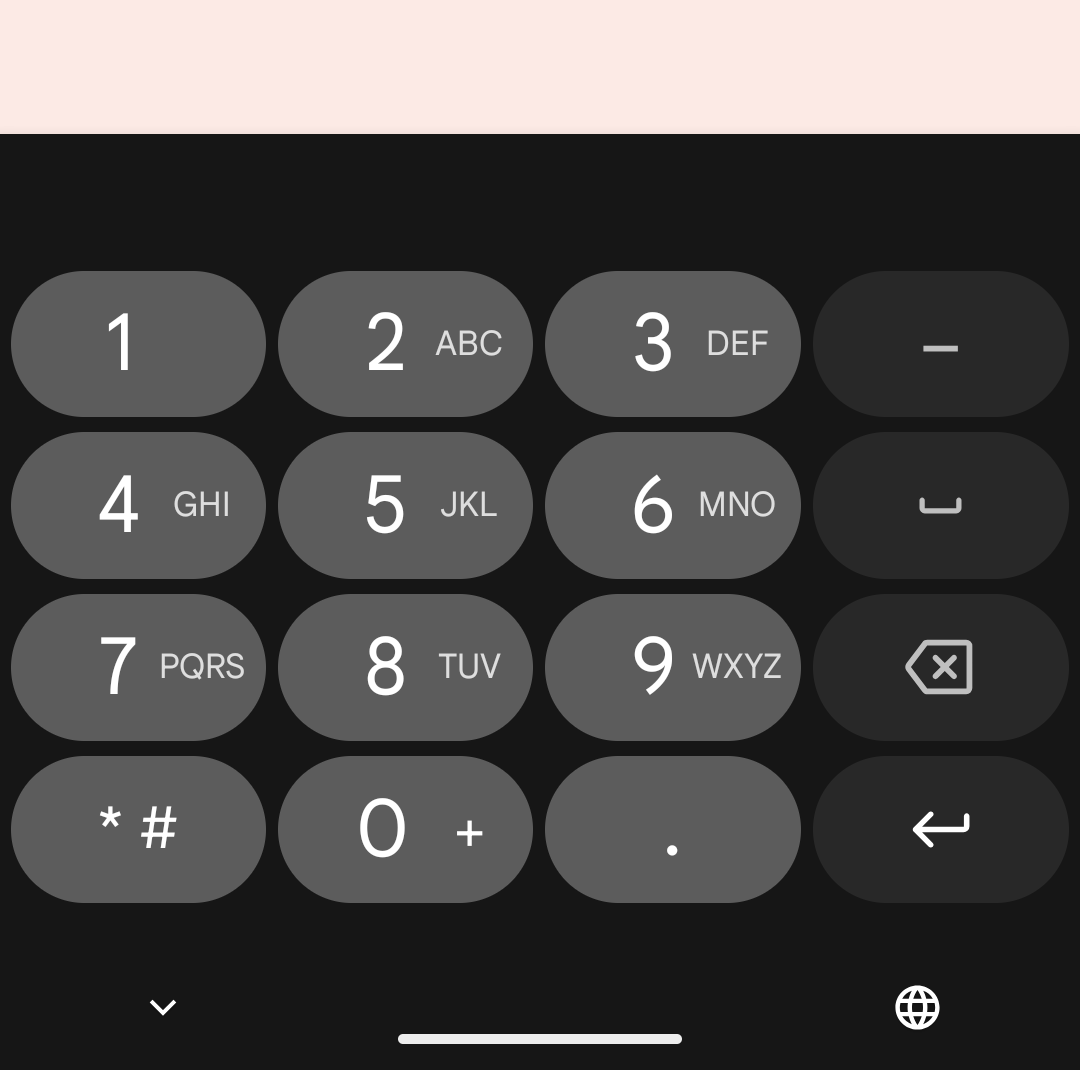The image size is (1080, 1070).
Task: Enter digit 0 on the keypad
Action: click(405, 829)
